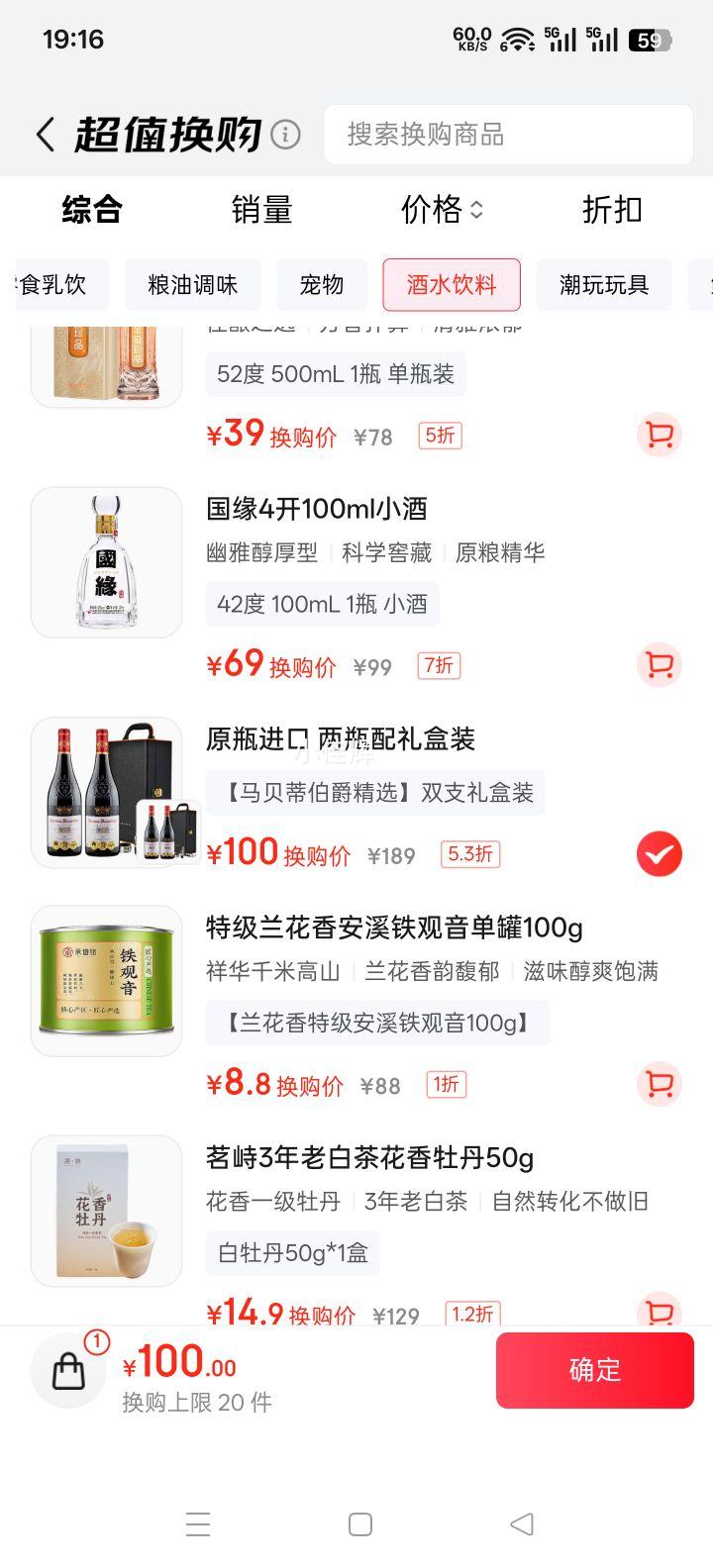The width and height of the screenshot is (713, 1568).
Task: Sort products by 销量
Action: [261, 210]
